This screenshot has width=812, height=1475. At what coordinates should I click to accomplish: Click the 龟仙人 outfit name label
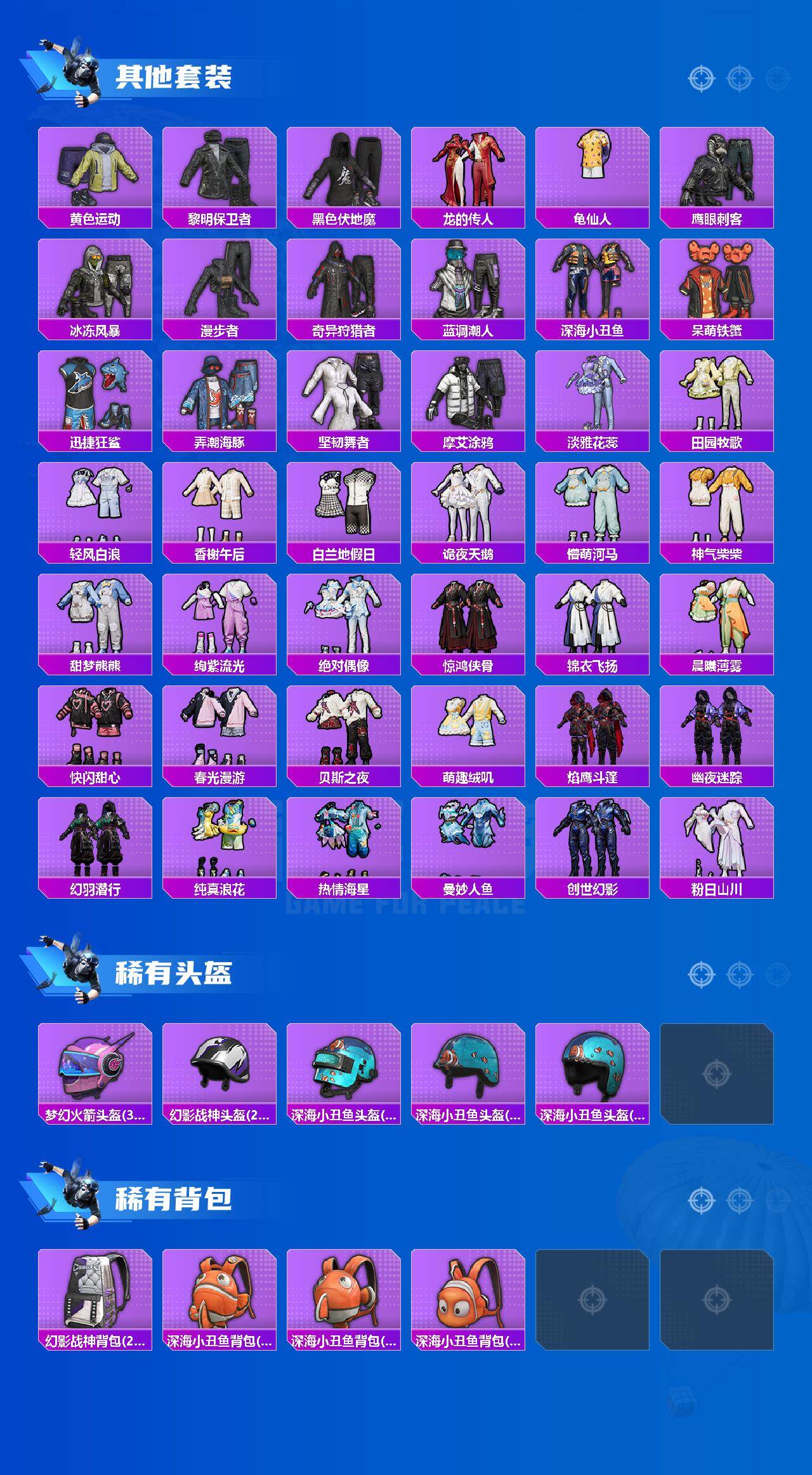(x=593, y=218)
